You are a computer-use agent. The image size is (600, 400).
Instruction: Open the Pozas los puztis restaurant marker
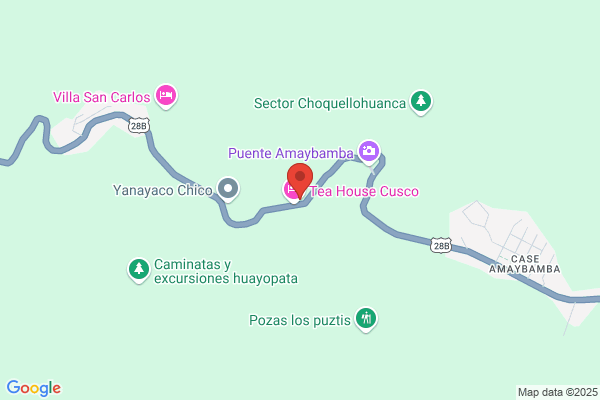coord(367,320)
